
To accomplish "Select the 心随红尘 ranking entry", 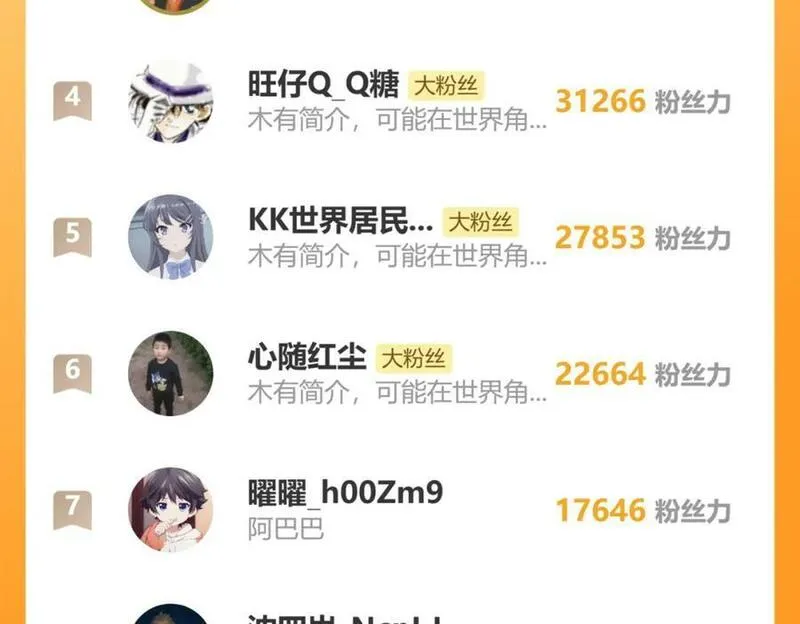I will (307, 357).
